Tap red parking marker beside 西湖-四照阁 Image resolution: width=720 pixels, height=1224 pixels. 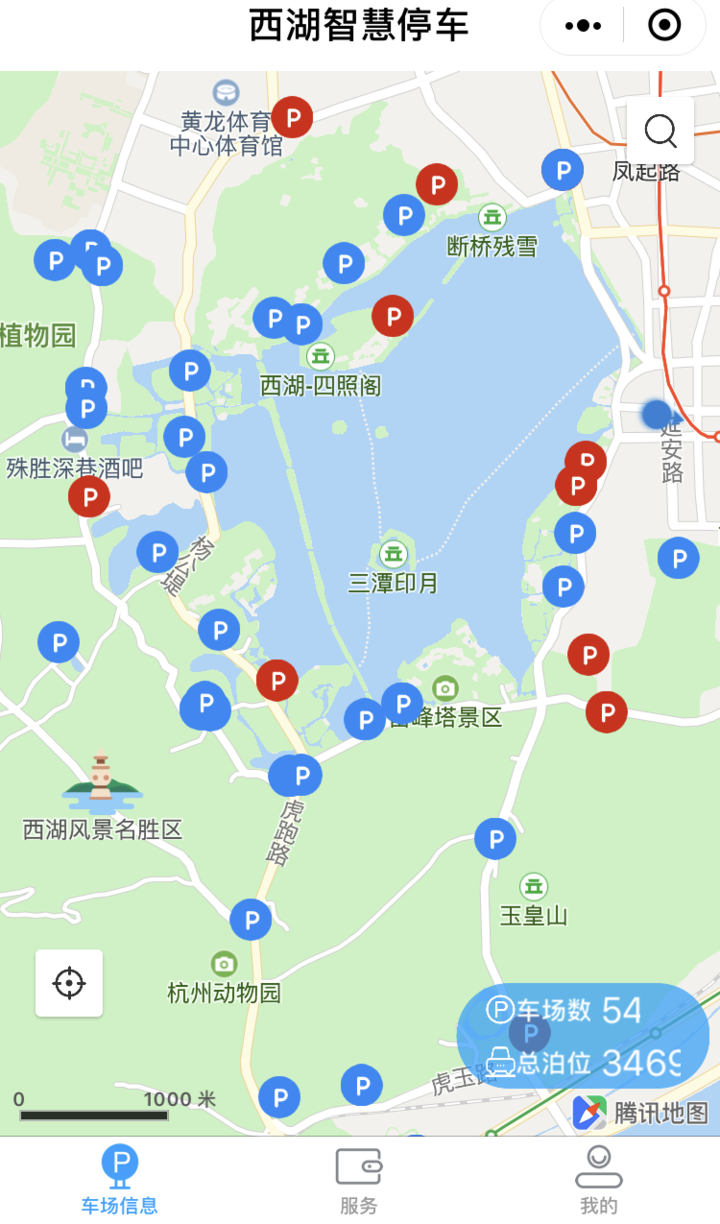(x=393, y=316)
